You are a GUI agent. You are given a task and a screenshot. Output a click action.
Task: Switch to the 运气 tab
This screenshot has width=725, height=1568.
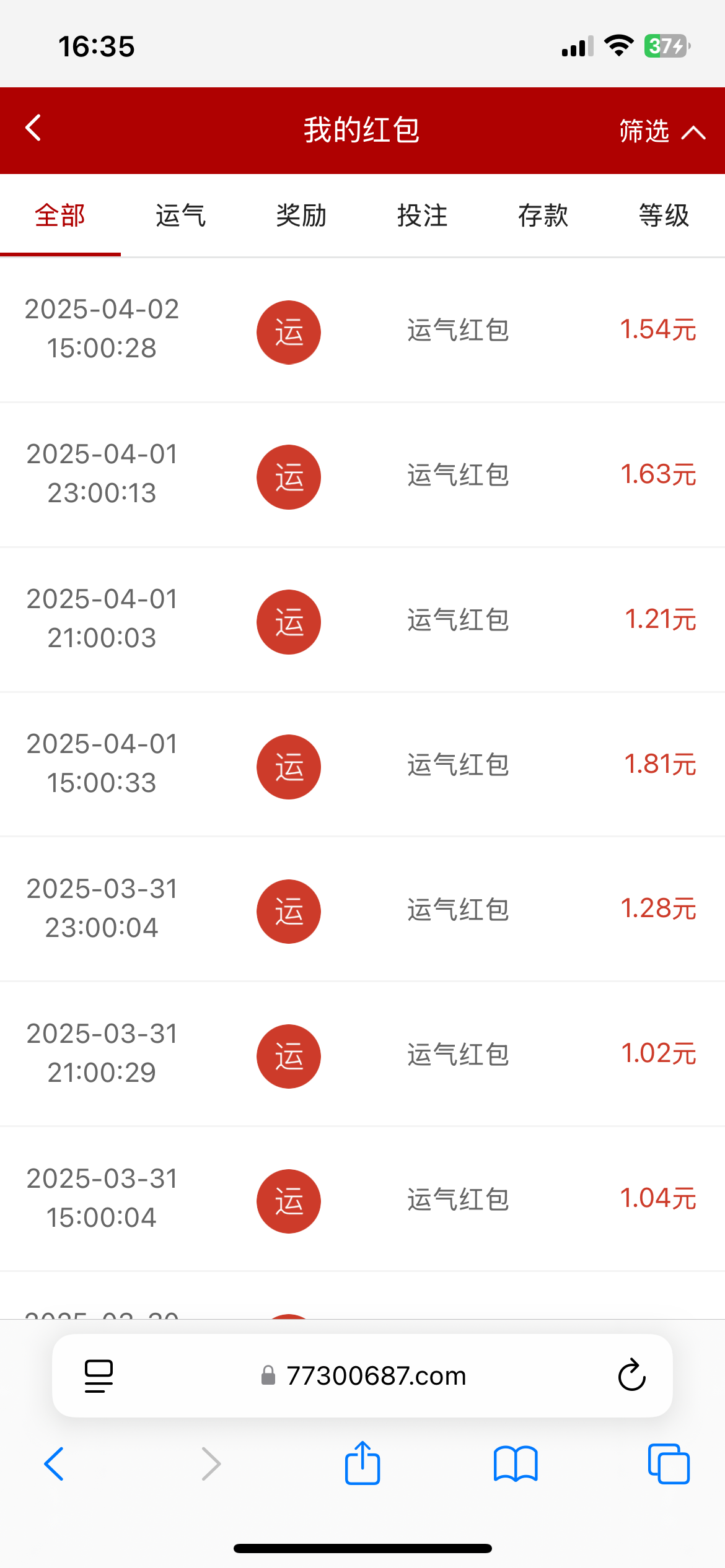pos(181,216)
